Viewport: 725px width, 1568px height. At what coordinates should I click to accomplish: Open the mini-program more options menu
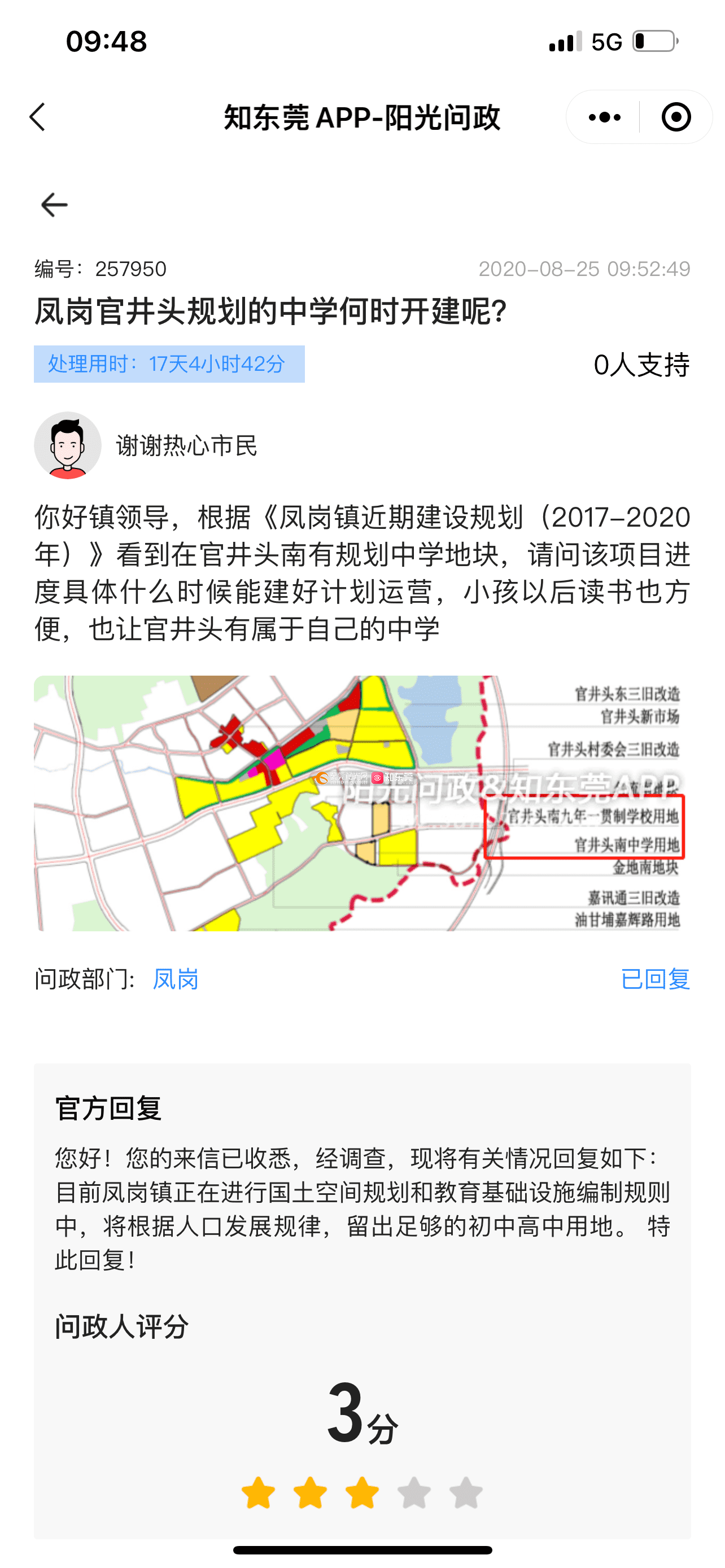604,117
